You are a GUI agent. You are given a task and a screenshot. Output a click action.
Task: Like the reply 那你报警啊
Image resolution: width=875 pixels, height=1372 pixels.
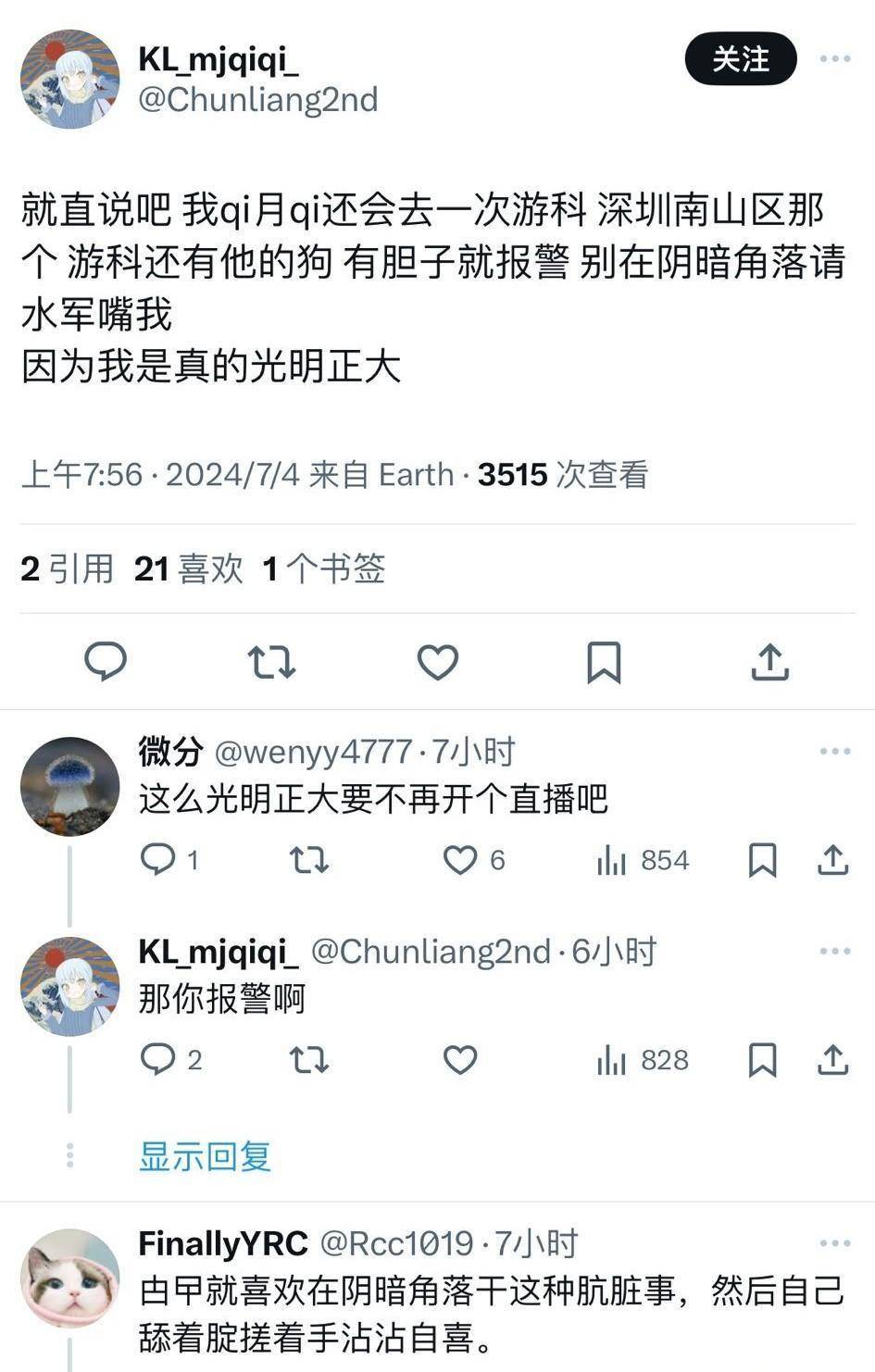tap(460, 1060)
